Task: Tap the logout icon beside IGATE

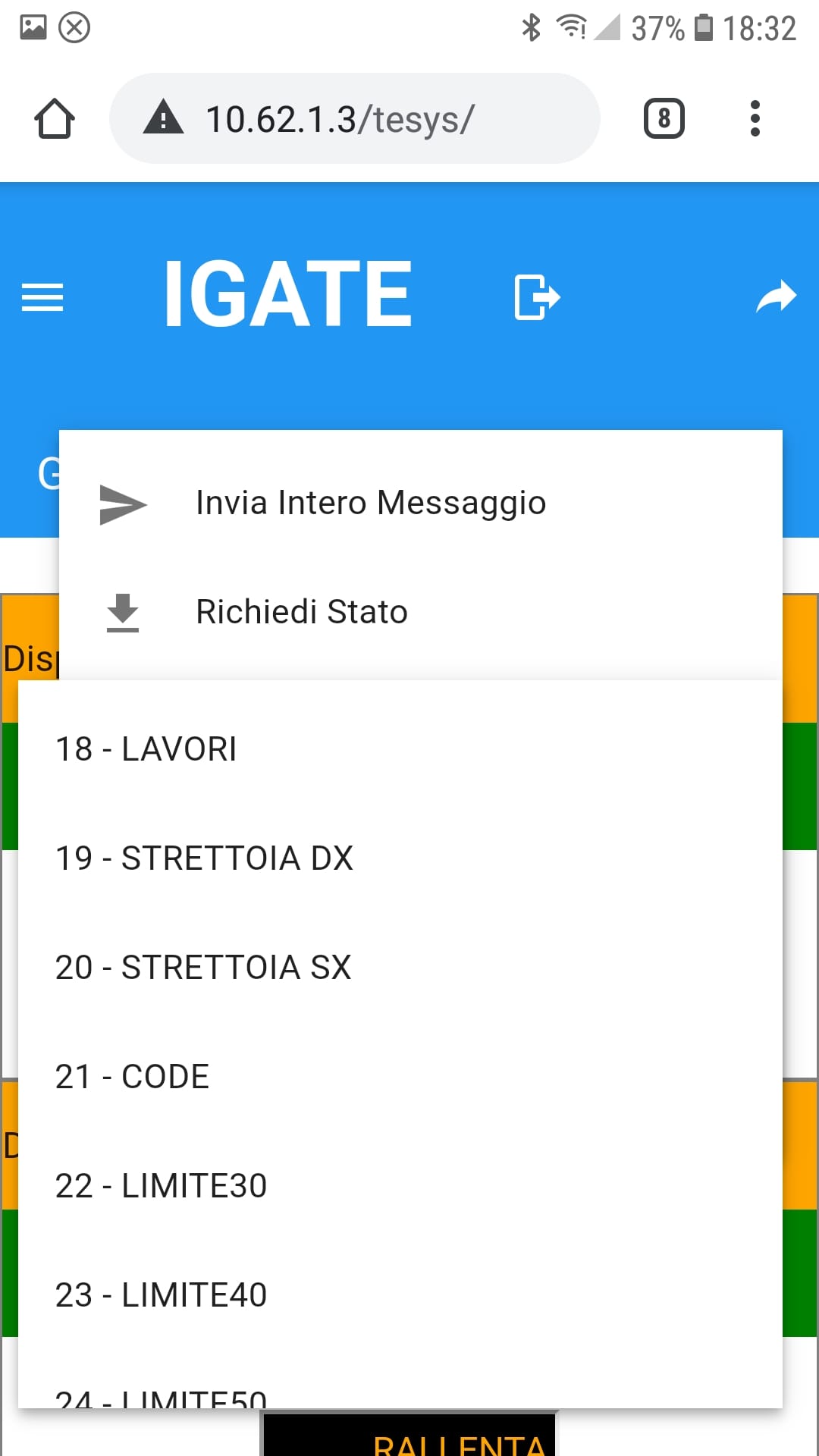Action: point(538,297)
